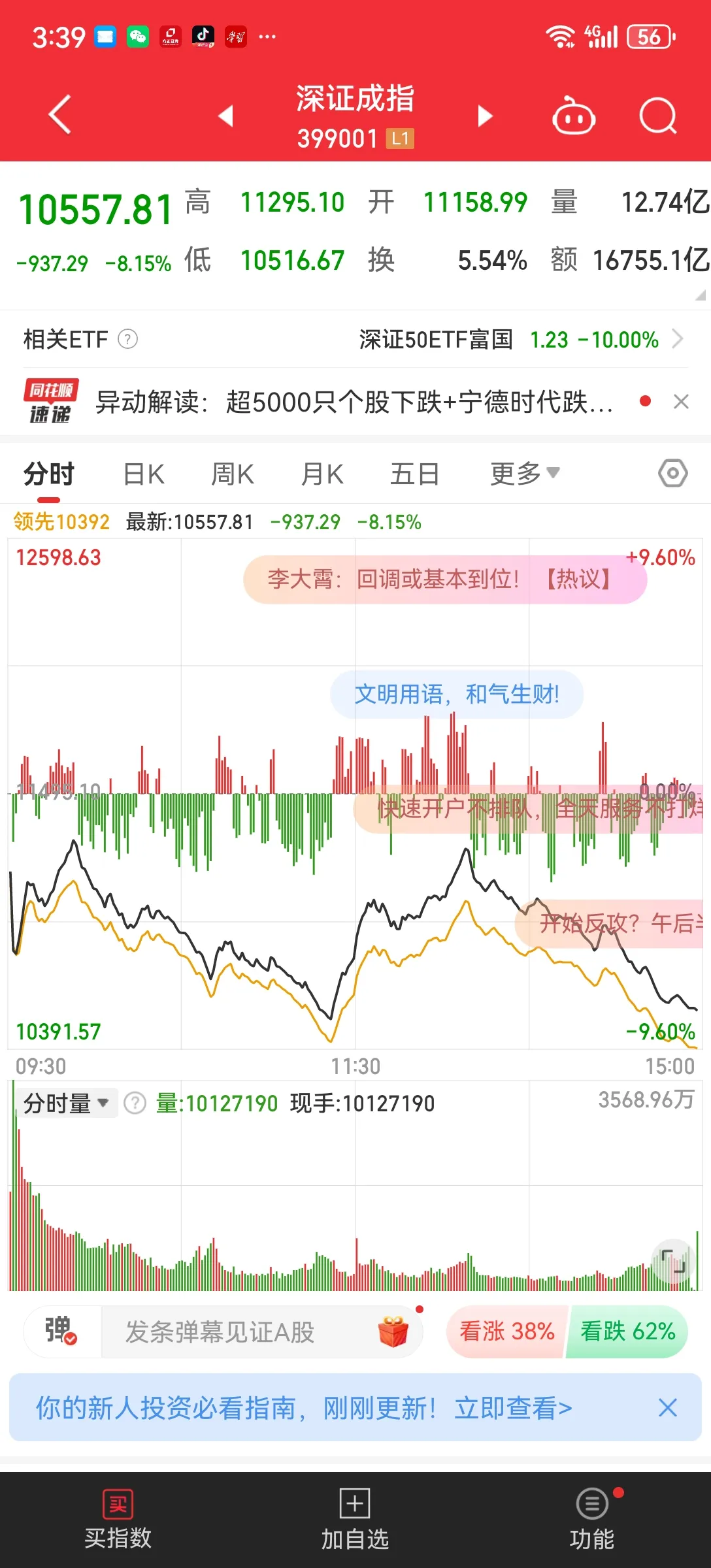The image size is (711, 1568).
Task: Show the 五日 chart
Action: pyautogui.click(x=414, y=474)
